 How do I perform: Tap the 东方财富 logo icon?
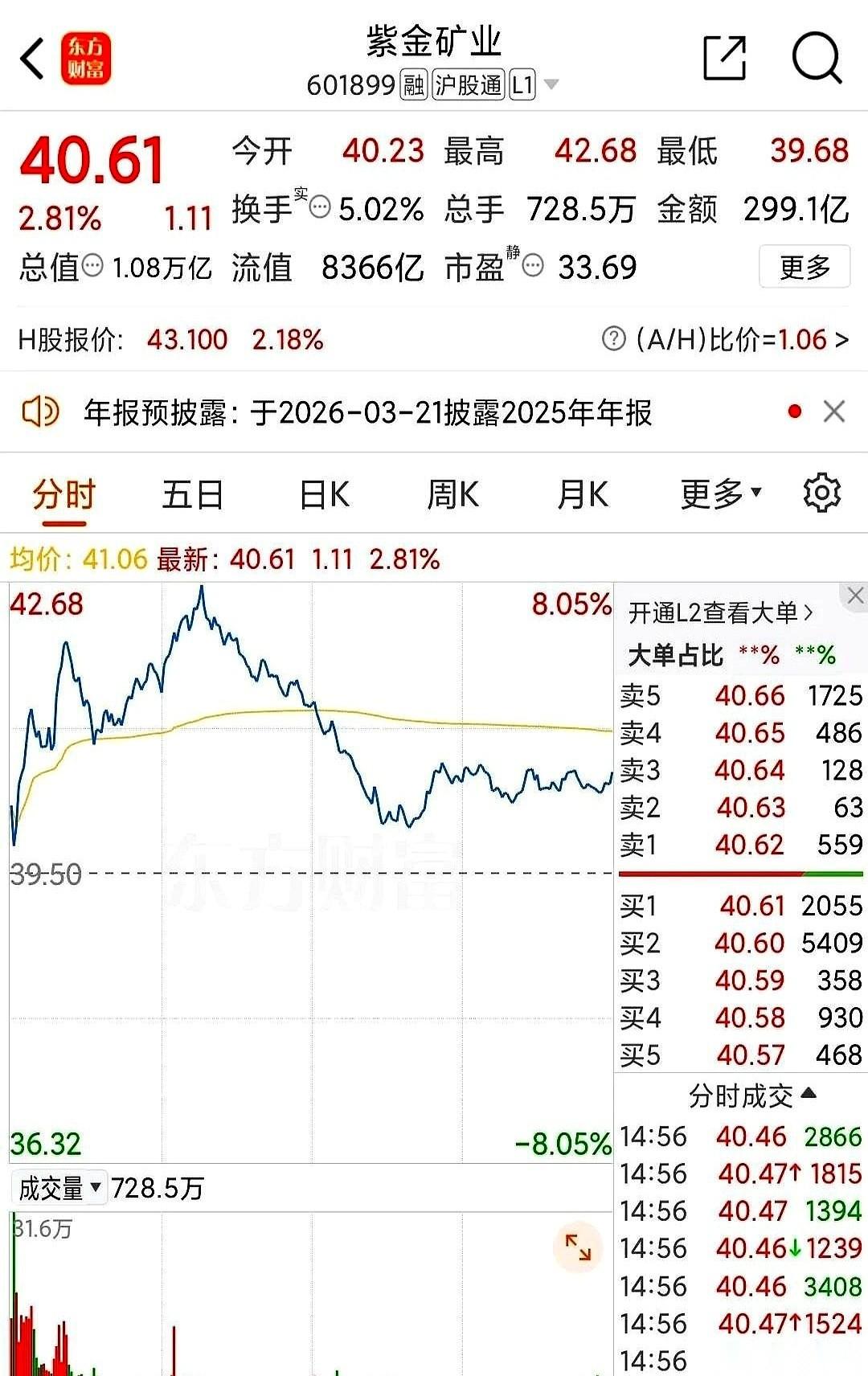[x=87, y=59]
